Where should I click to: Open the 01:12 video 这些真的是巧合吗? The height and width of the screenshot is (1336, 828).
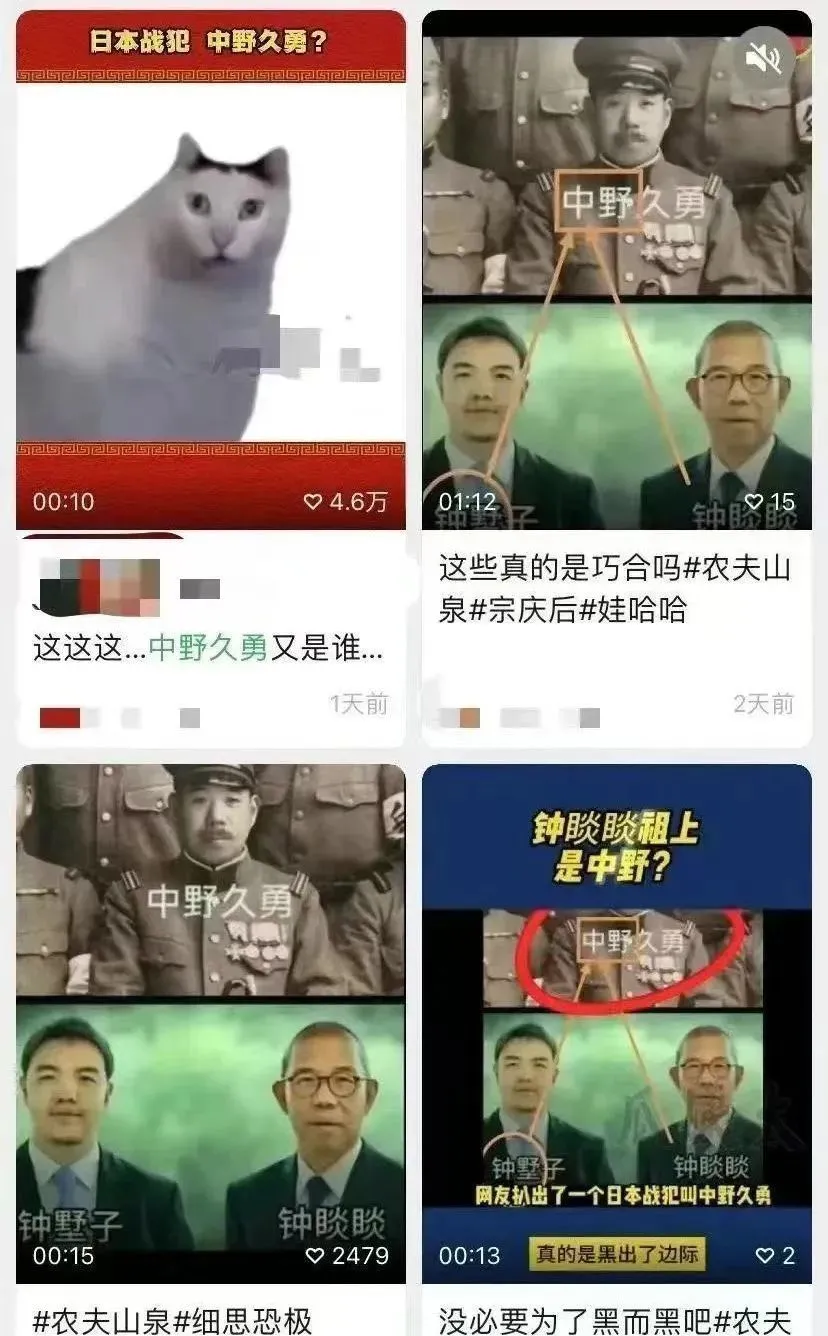click(616, 280)
